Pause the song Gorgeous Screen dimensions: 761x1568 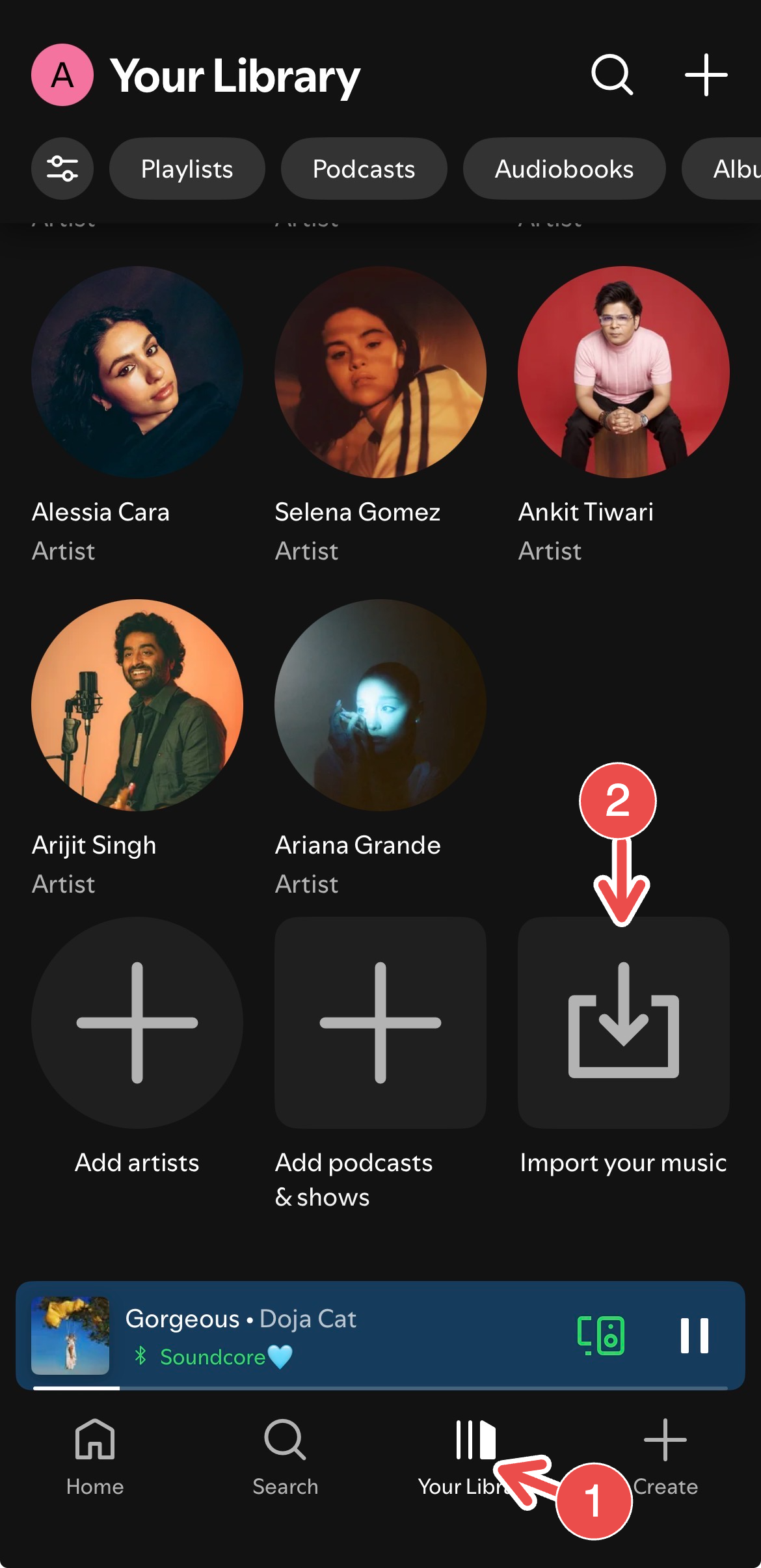694,1336
